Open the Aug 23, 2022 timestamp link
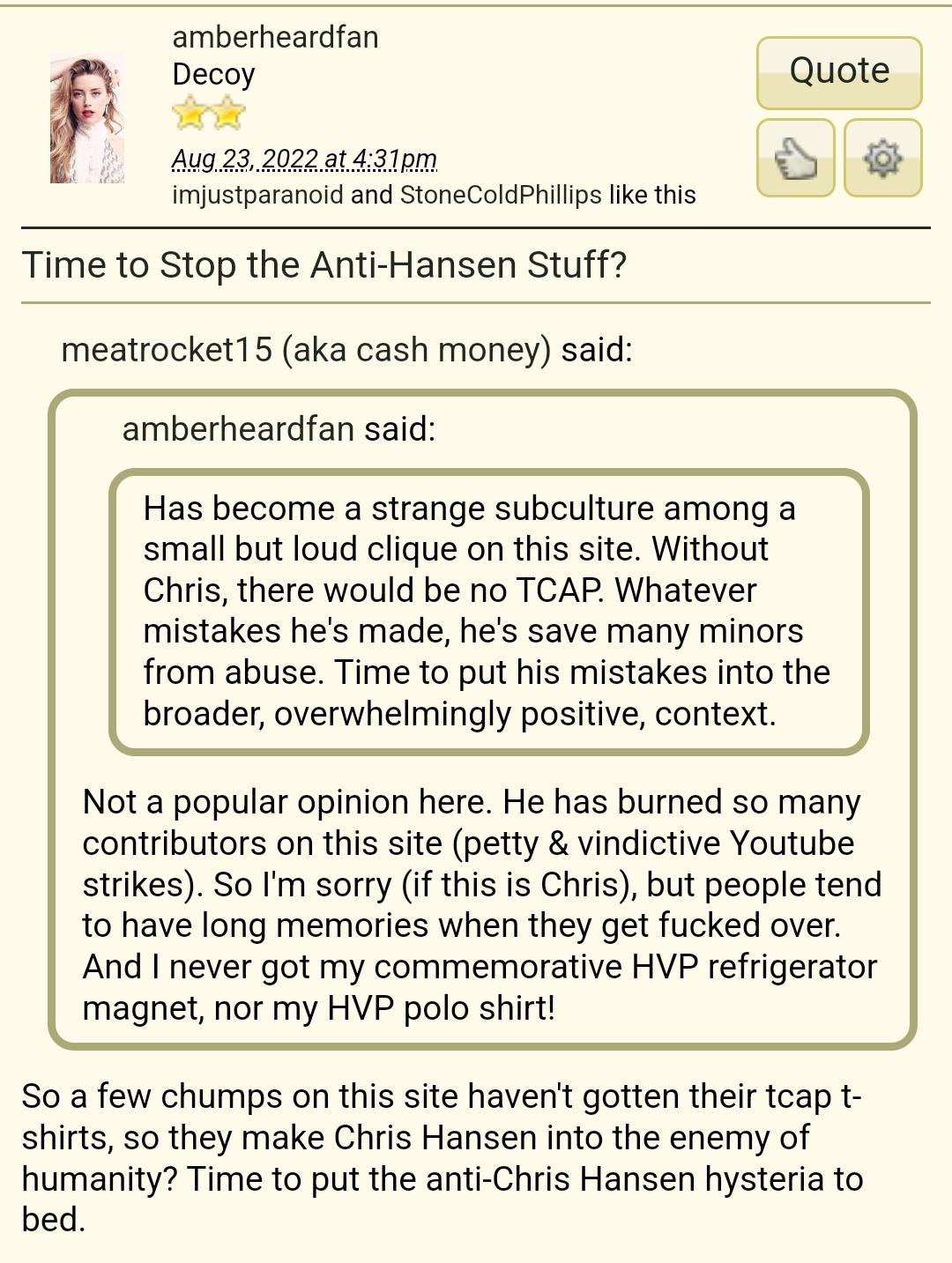Viewport: 952px width, 1263px height. click(x=304, y=159)
